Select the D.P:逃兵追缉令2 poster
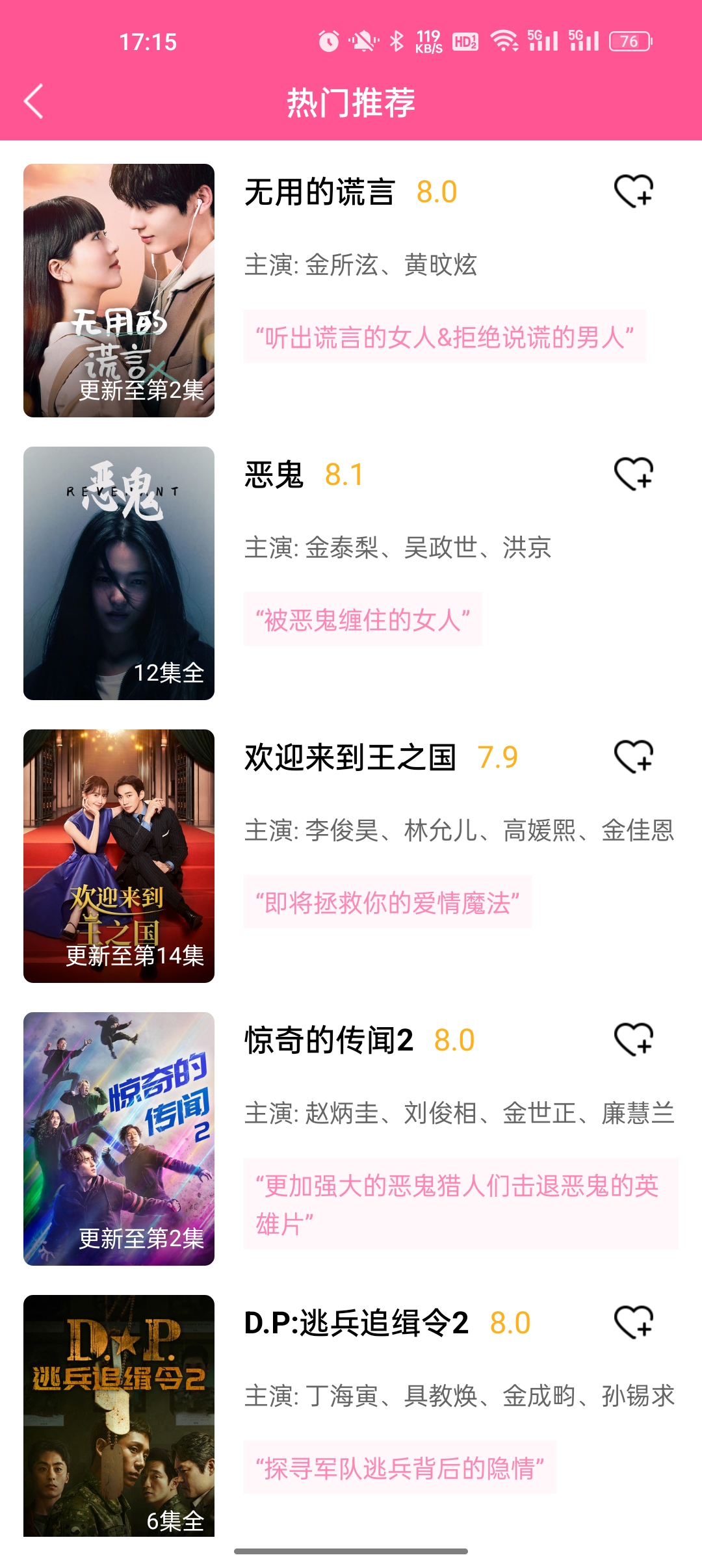Viewport: 702px width, 1568px height. click(119, 1416)
